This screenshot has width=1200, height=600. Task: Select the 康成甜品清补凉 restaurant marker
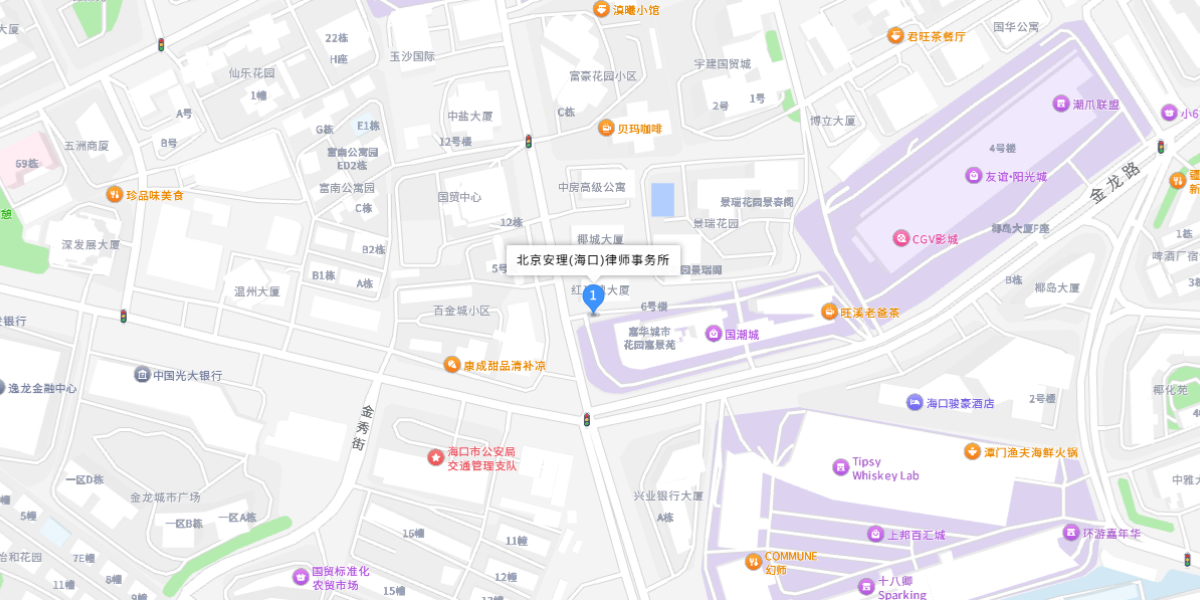click(x=452, y=365)
